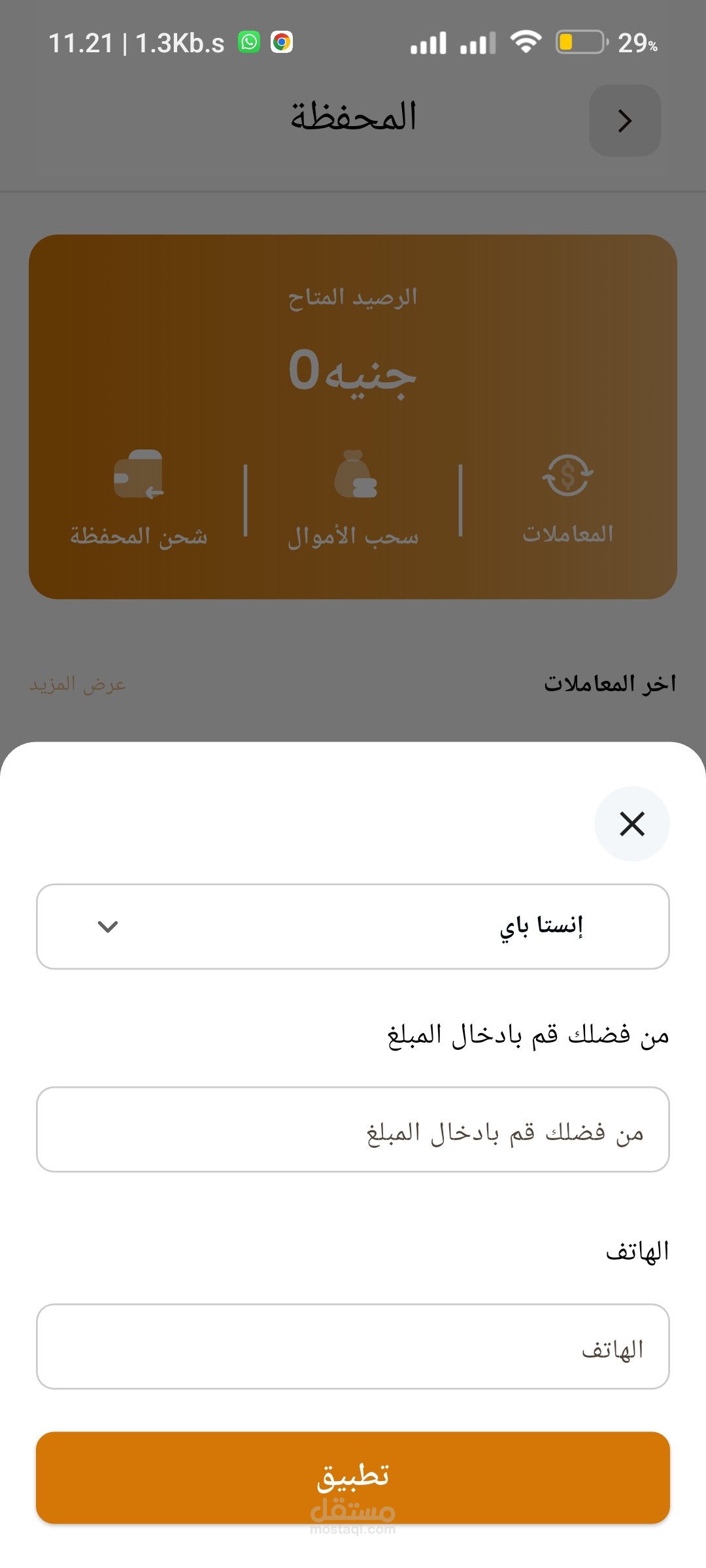Close the bottom sheet with the X button
The width and height of the screenshot is (706, 1568).
[x=632, y=824]
